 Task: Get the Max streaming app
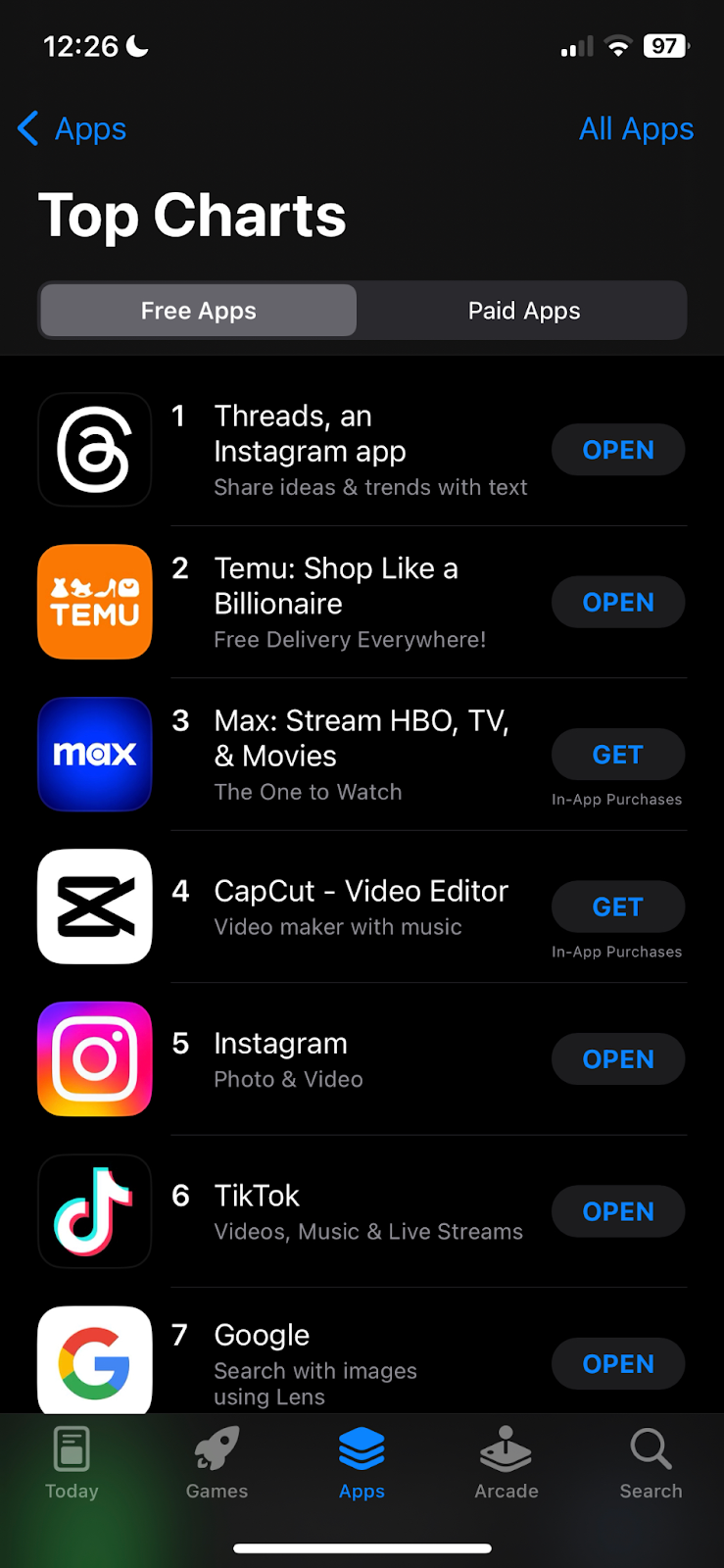617,755
